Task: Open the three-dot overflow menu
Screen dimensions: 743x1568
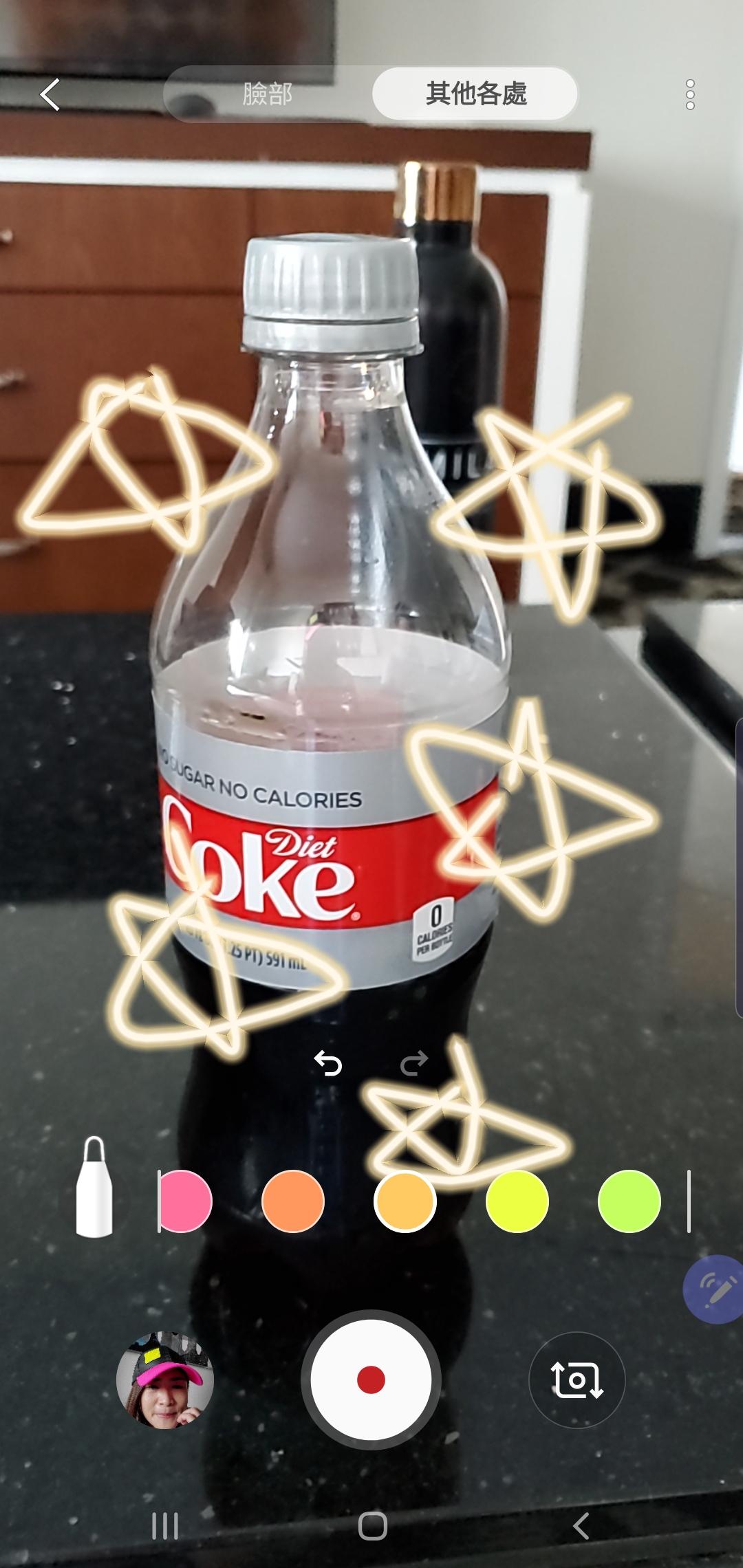Action: tap(690, 94)
